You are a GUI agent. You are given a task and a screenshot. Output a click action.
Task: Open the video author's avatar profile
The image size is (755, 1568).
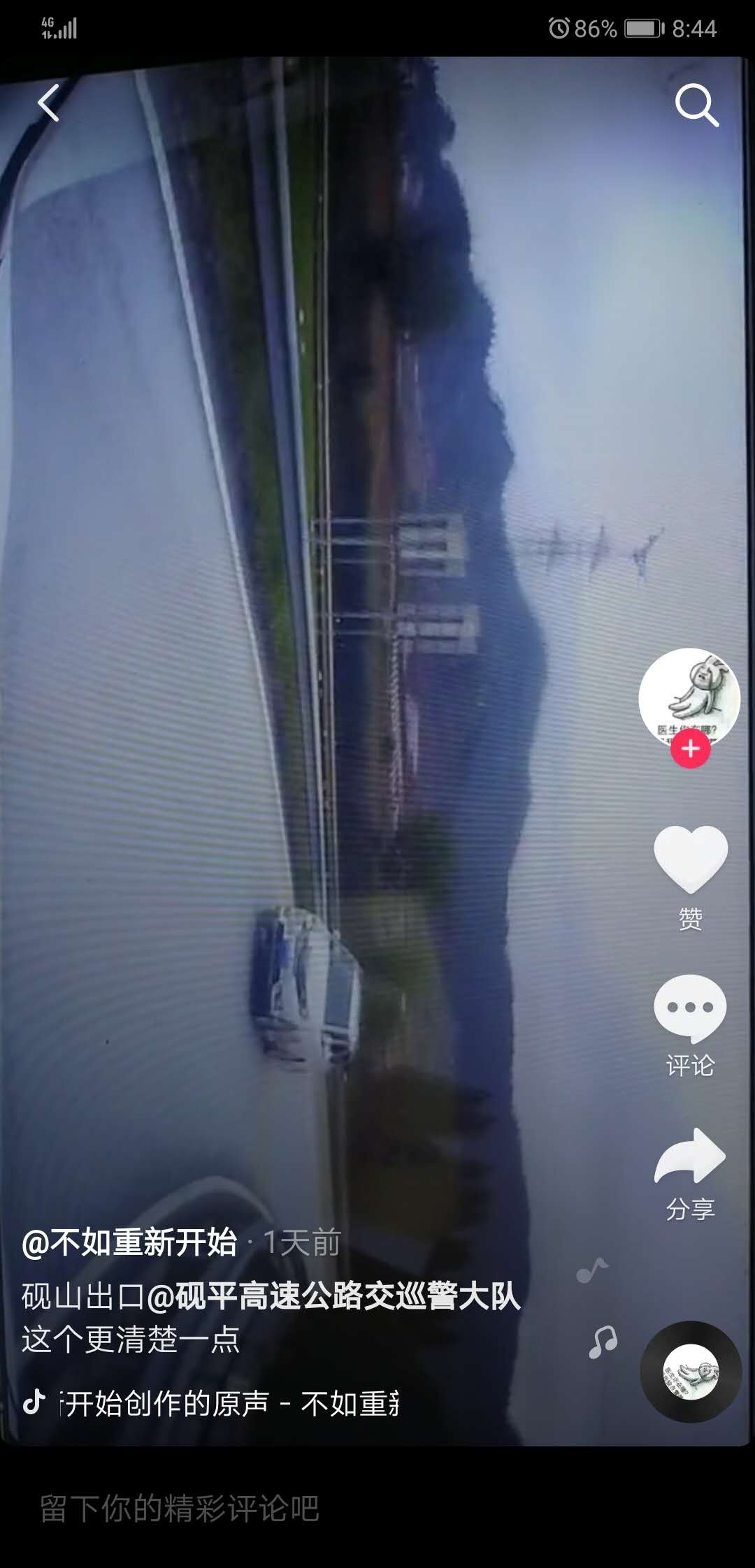(689, 696)
